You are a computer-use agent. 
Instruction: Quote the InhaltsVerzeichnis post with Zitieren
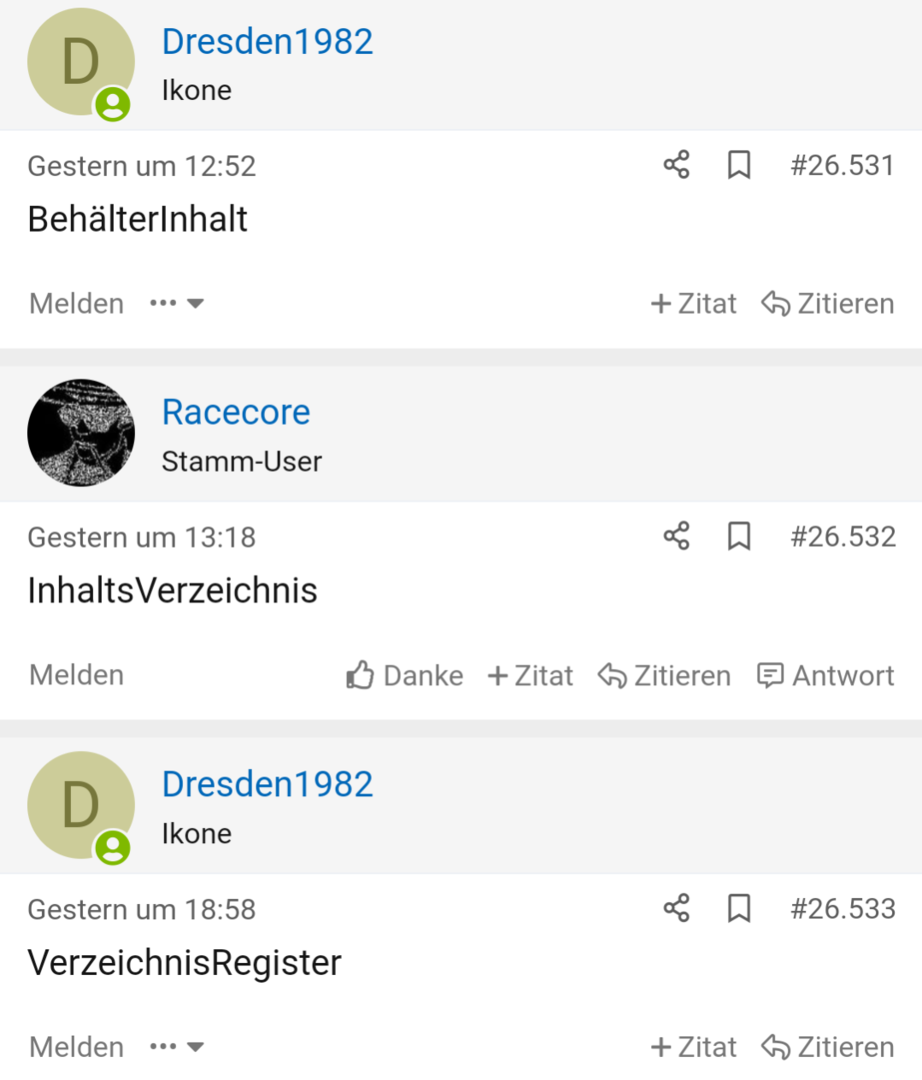[664, 676]
